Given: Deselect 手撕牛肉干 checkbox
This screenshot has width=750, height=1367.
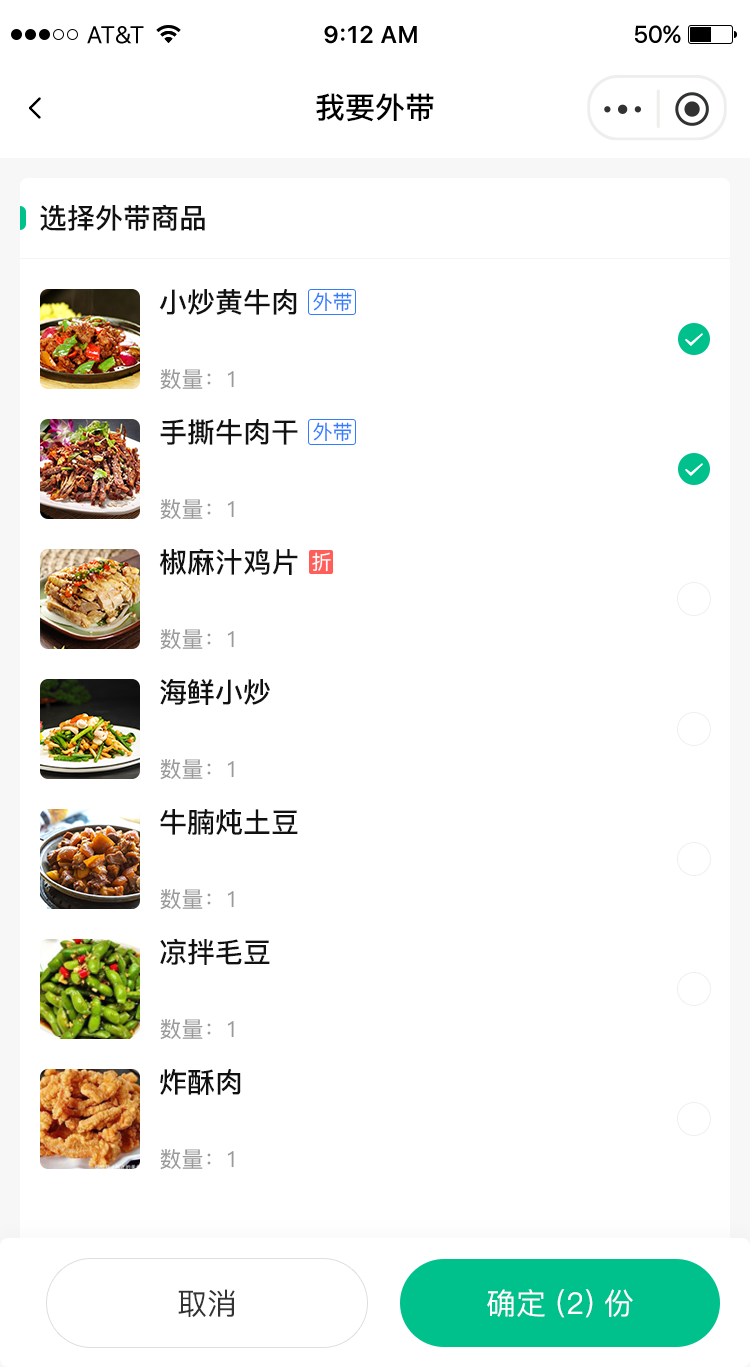Looking at the screenshot, I should pyautogui.click(x=694, y=469).
